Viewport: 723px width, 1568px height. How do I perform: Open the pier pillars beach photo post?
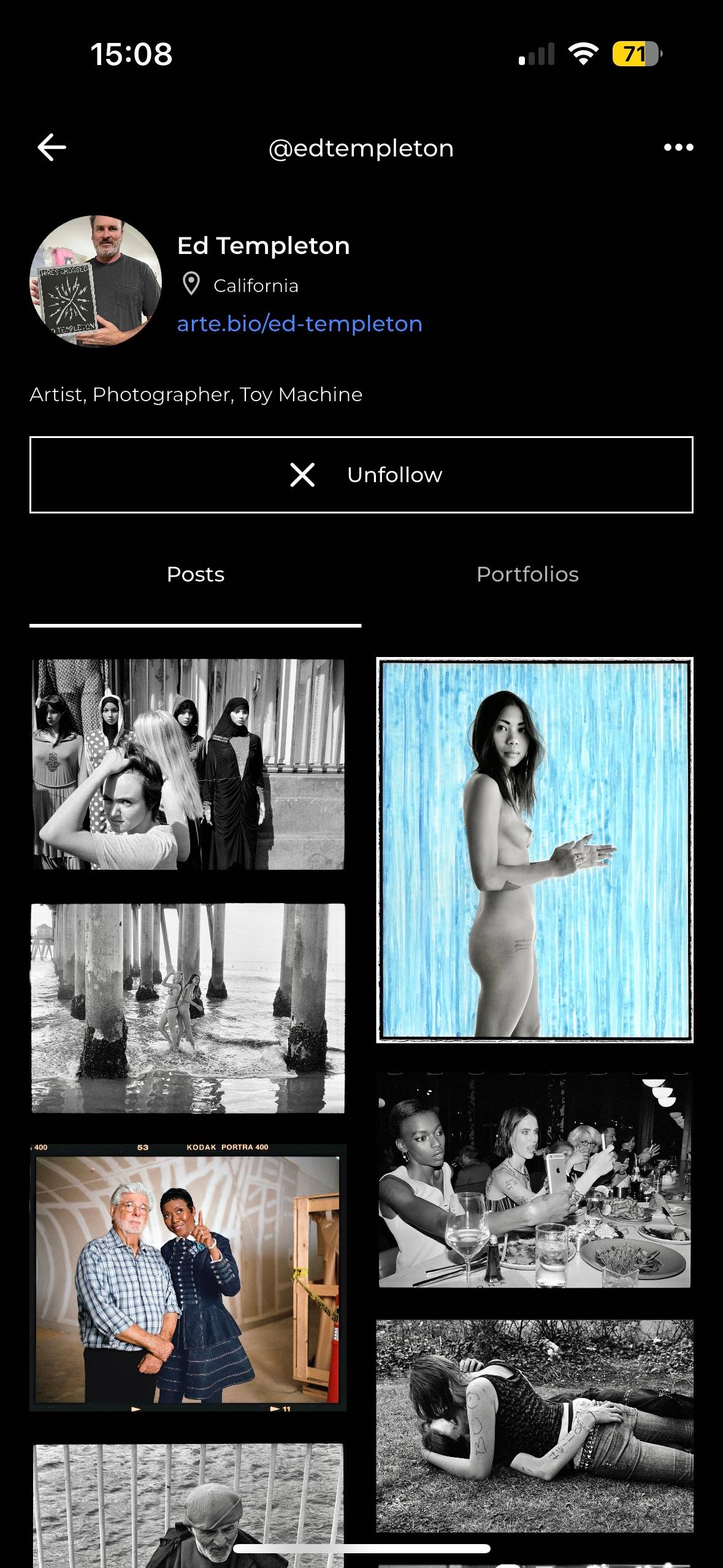coord(188,1007)
